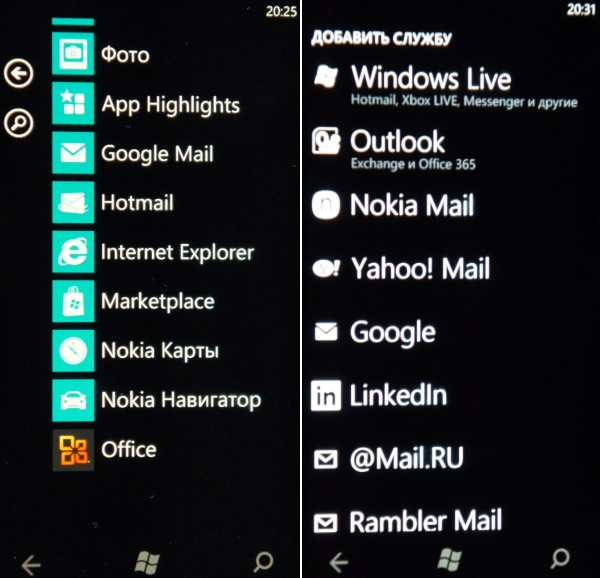Choose @Mail.RU service

406,459
